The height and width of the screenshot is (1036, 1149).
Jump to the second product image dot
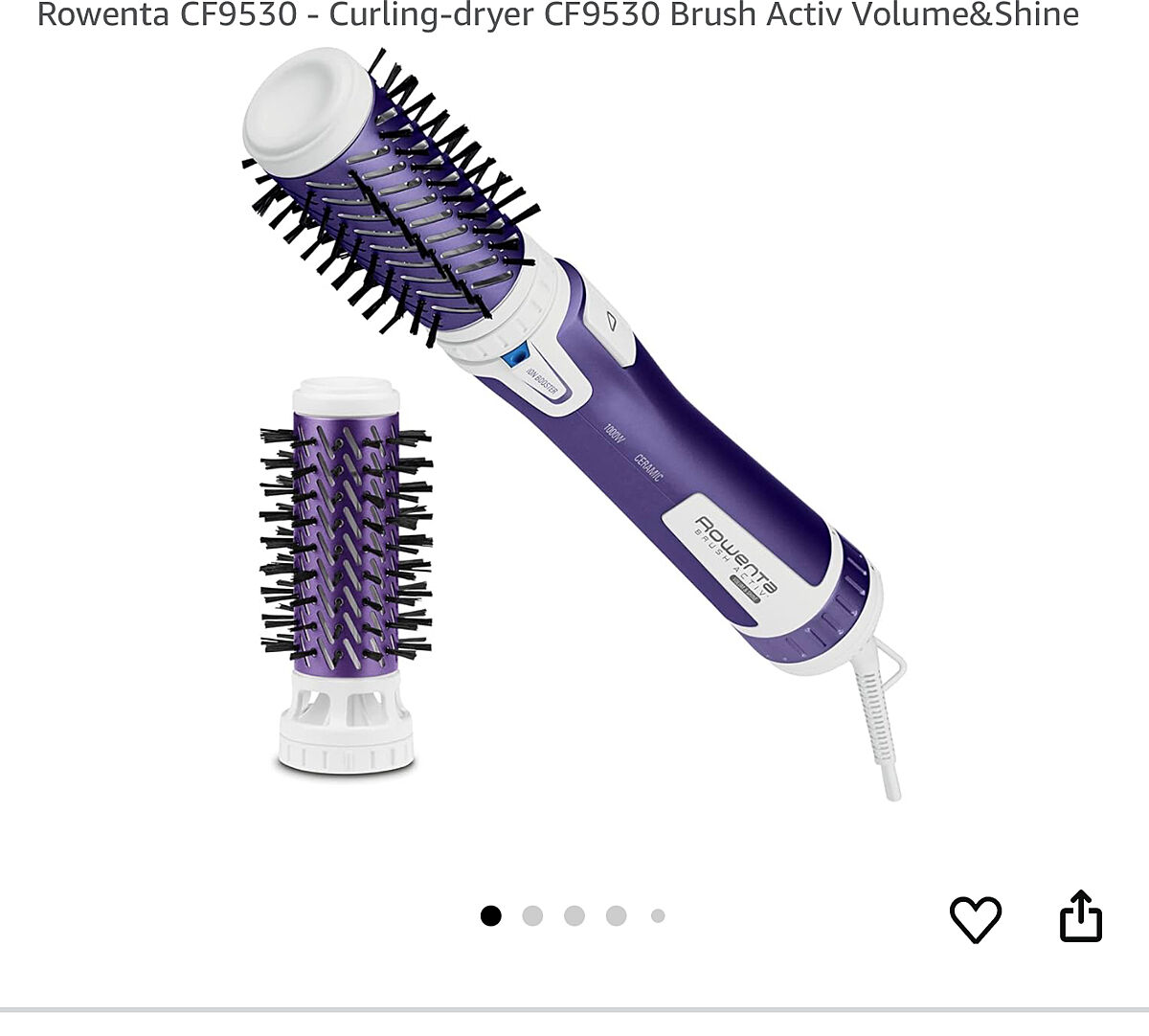click(x=532, y=916)
